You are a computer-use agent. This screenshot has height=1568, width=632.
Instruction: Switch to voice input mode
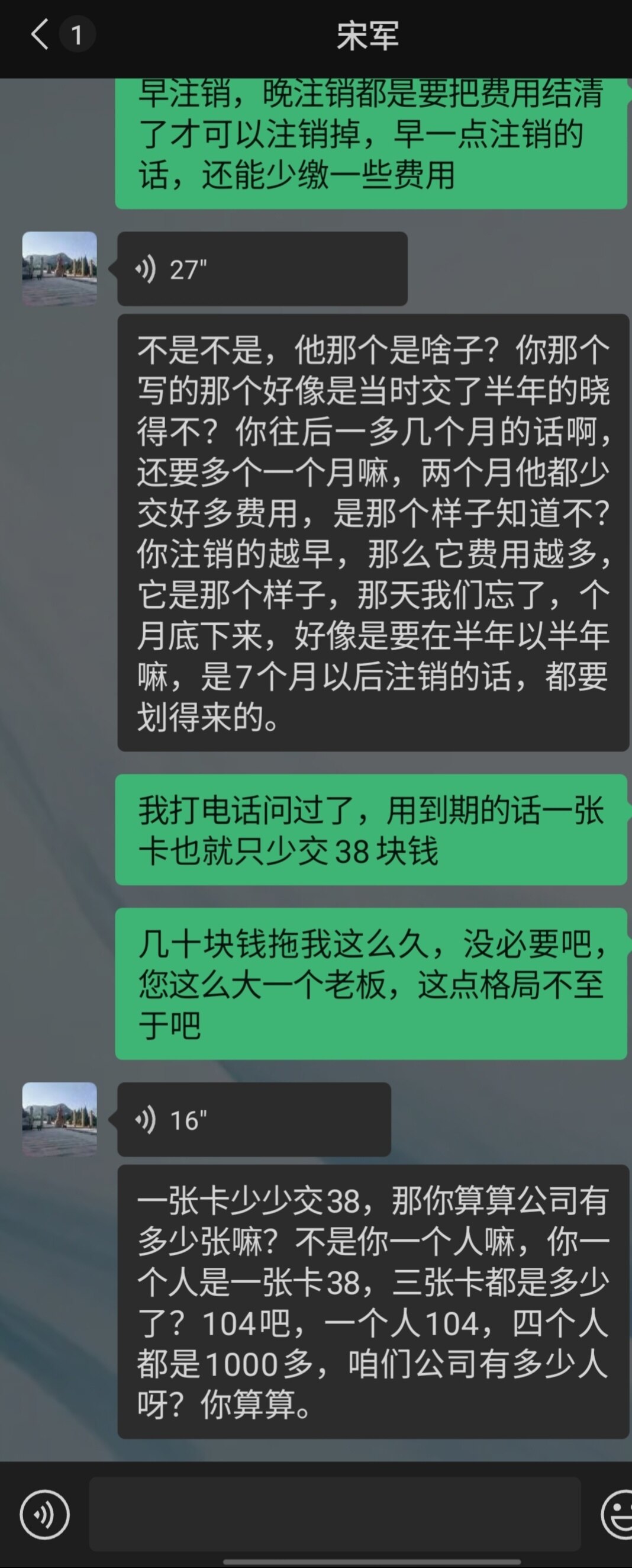[44, 1515]
